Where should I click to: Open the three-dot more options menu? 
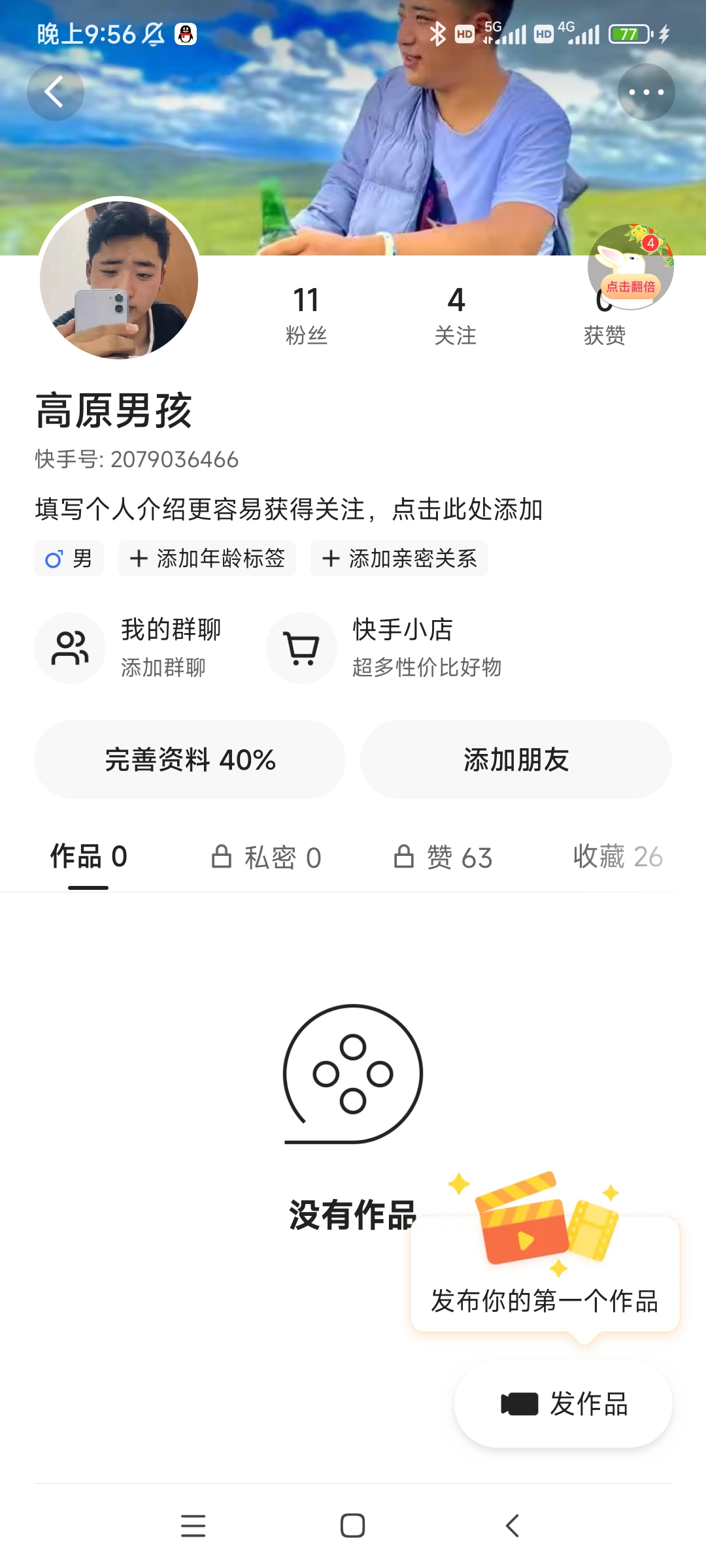(x=646, y=92)
